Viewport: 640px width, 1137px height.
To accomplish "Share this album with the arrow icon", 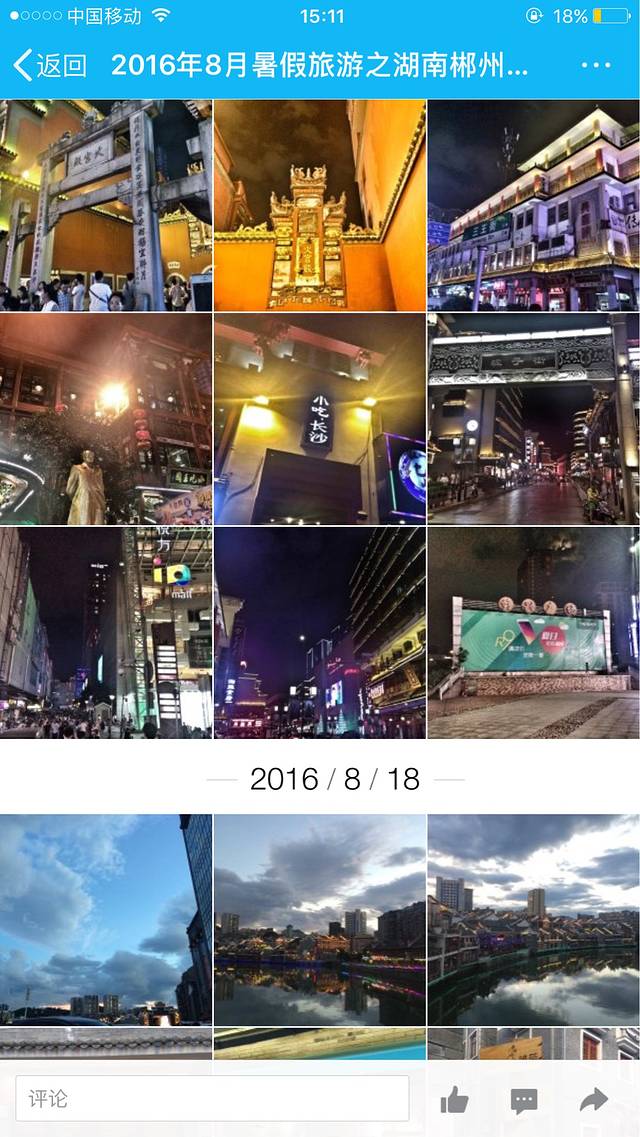I will pyautogui.click(x=594, y=1100).
